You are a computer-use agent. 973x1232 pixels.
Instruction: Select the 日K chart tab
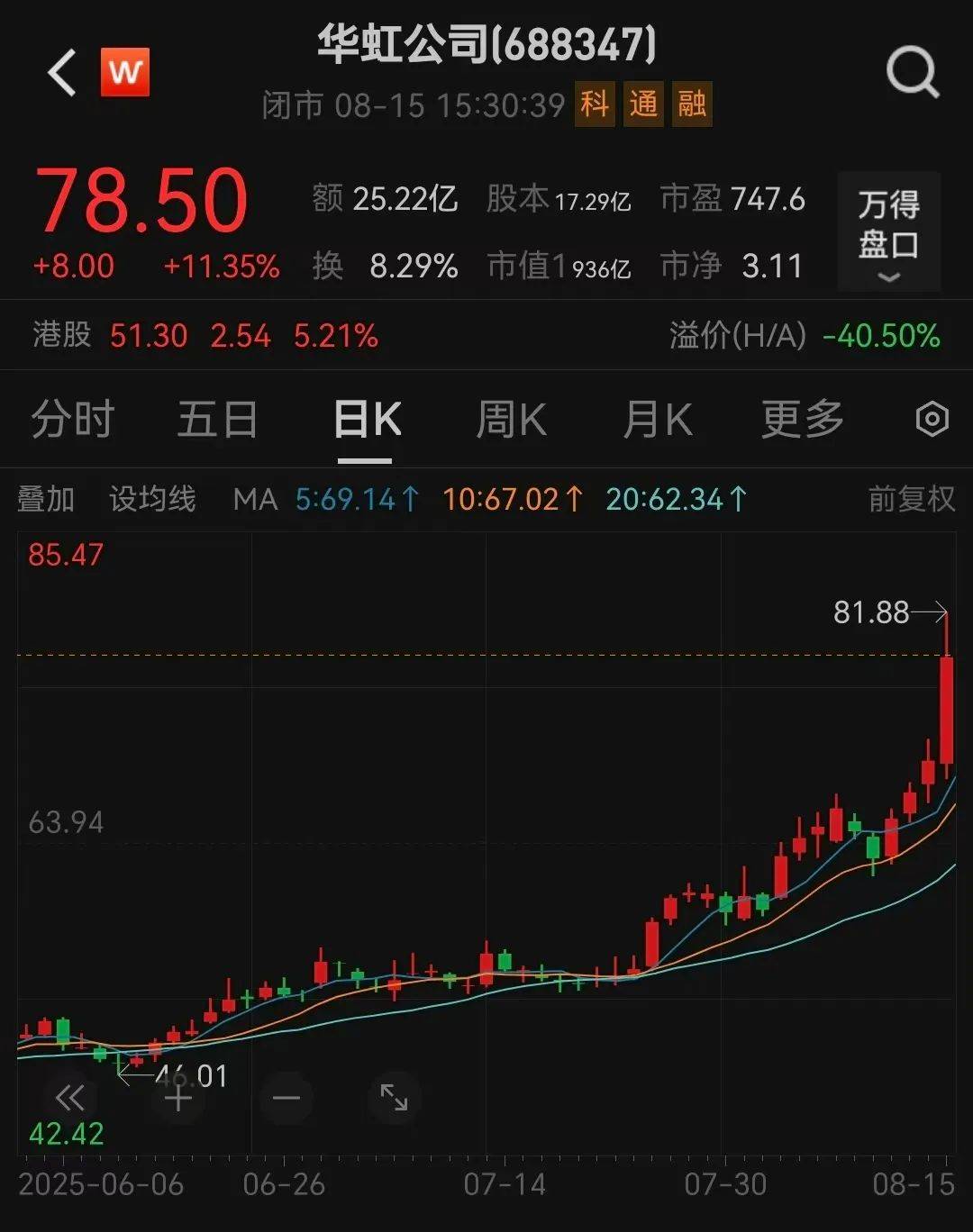coord(366,420)
